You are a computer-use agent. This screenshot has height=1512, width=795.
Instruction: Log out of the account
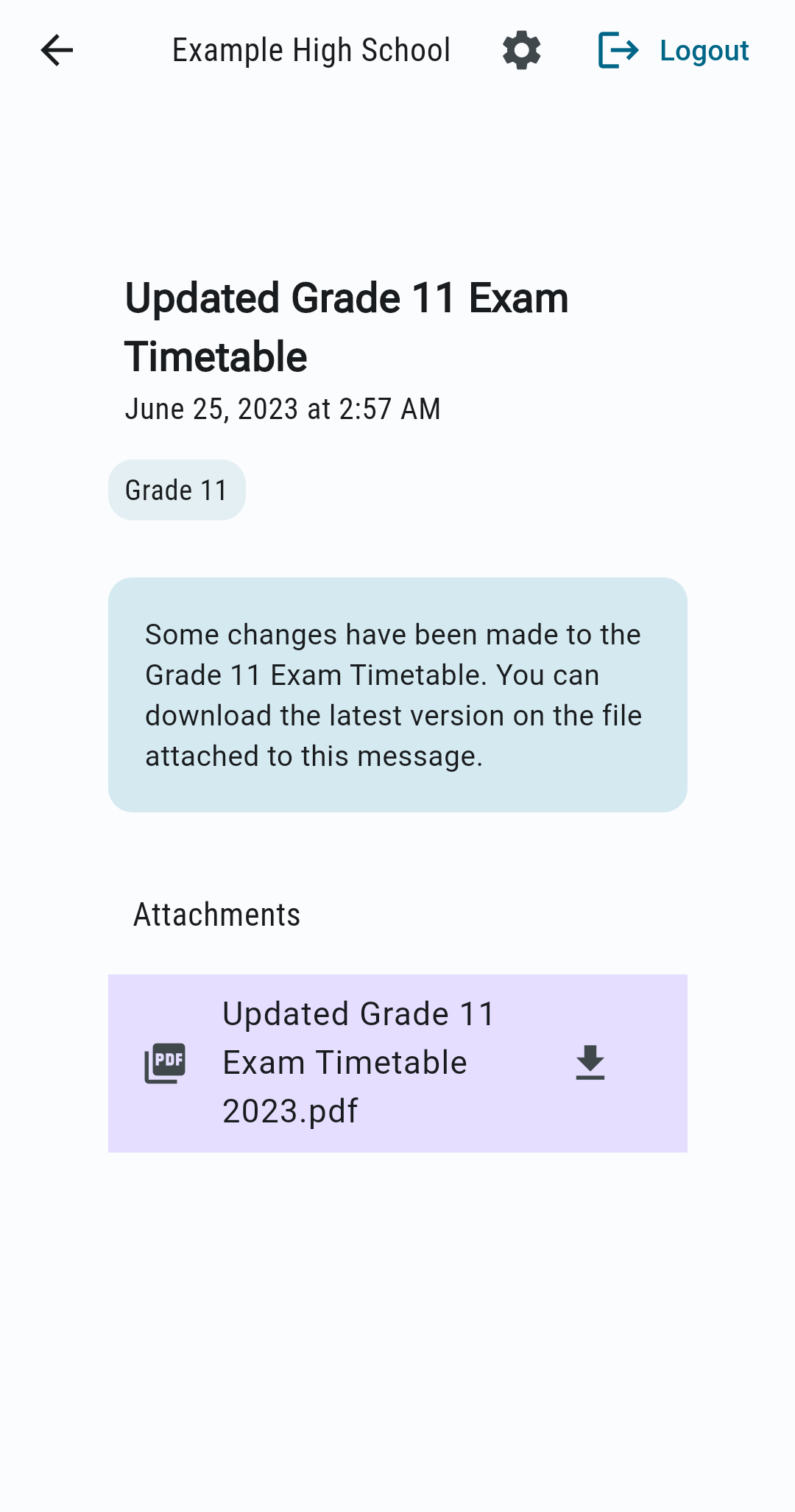pyautogui.click(x=674, y=51)
